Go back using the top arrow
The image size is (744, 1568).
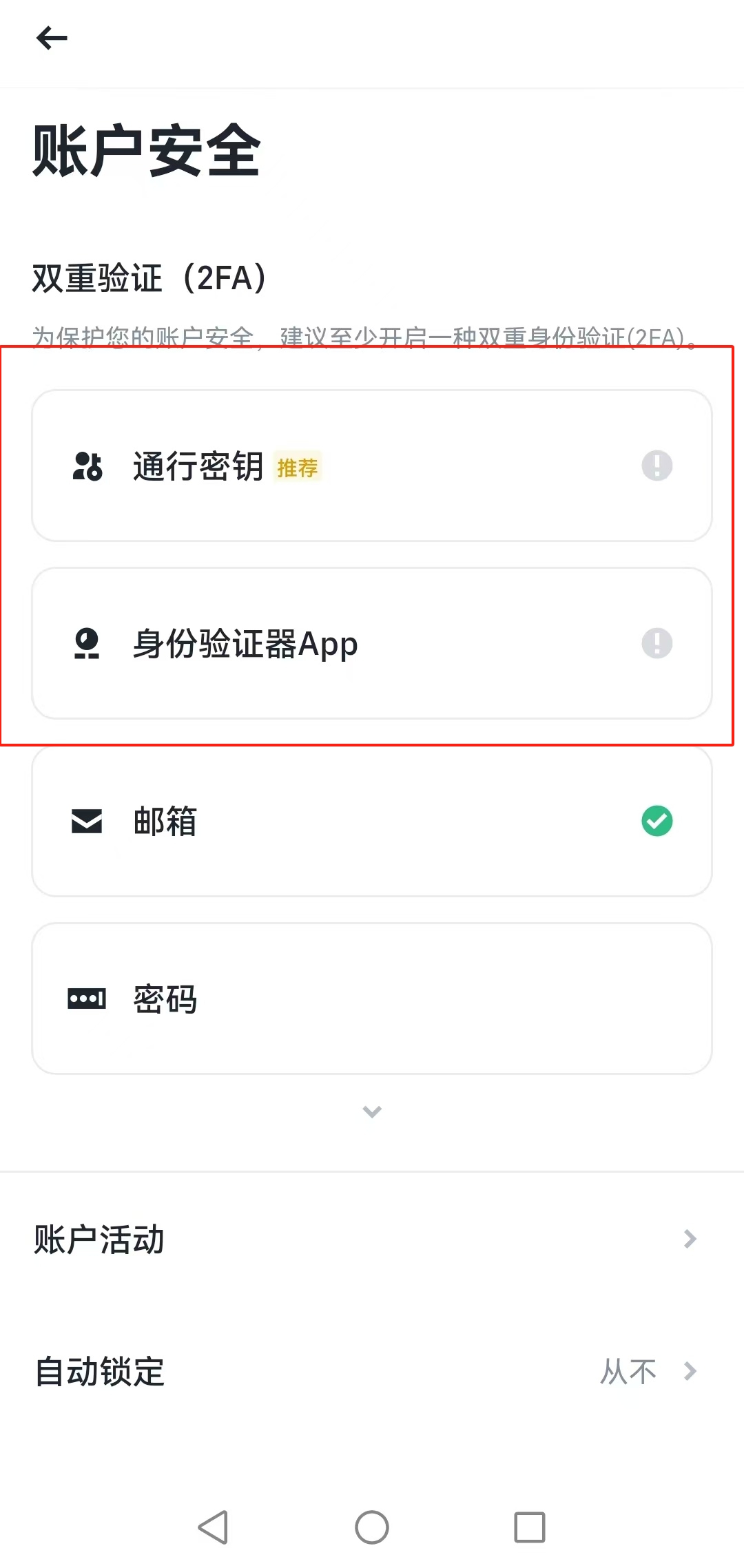pyautogui.click(x=52, y=38)
